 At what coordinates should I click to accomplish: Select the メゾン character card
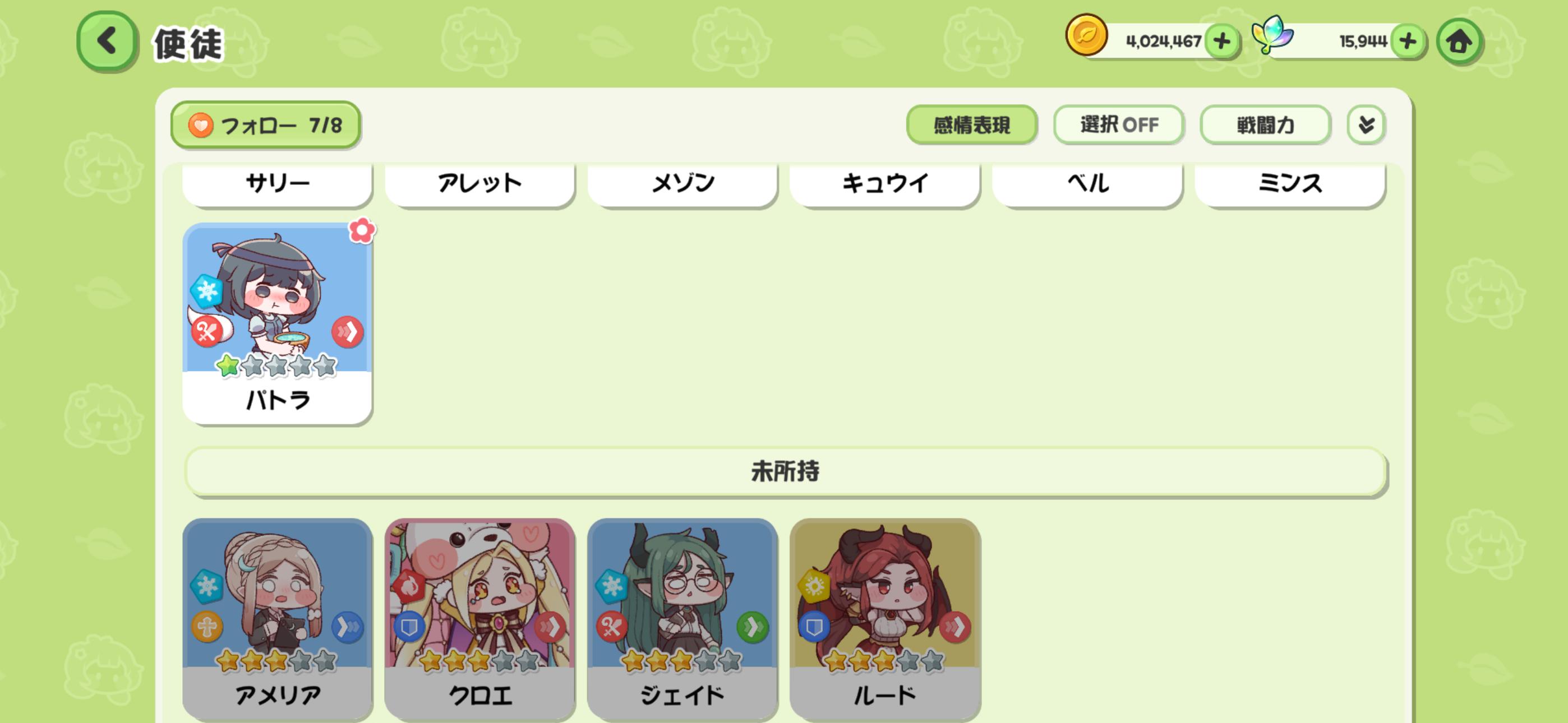click(682, 184)
